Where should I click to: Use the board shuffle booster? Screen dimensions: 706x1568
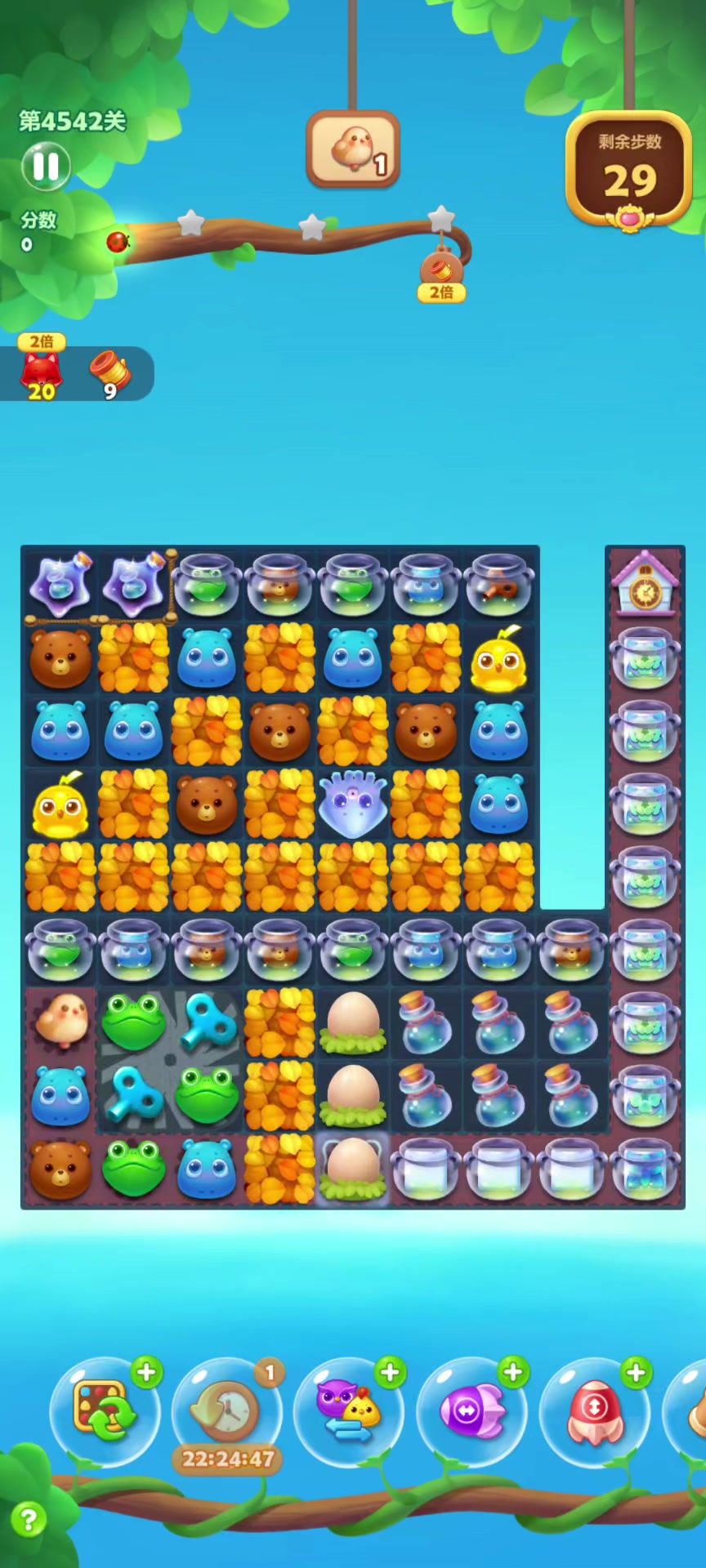click(x=103, y=1411)
